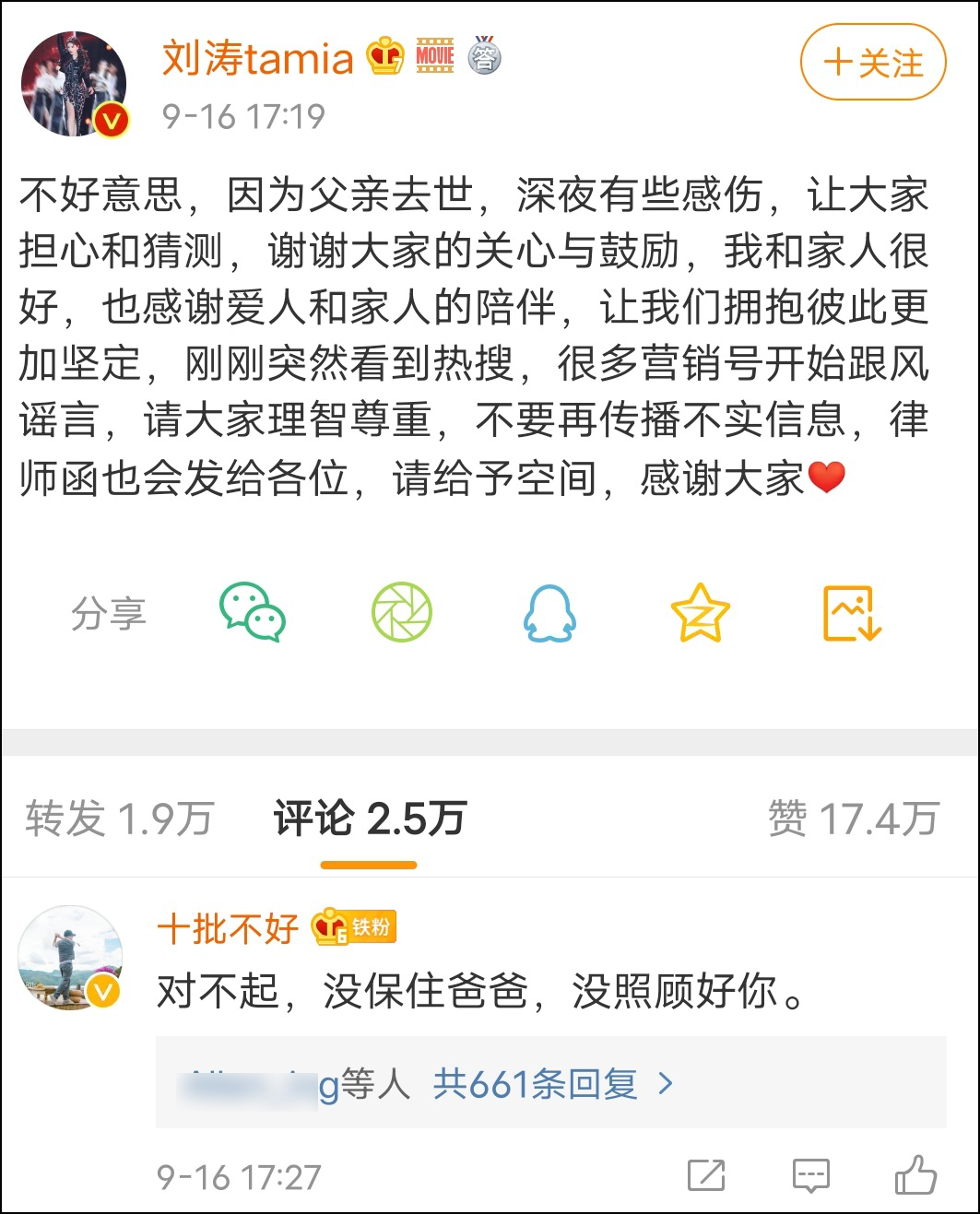Image resolution: width=980 pixels, height=1214 pixels.
Task: View the 赞 17.4万 likes tab
Action: pyautogui.click(x=854, y=819)
